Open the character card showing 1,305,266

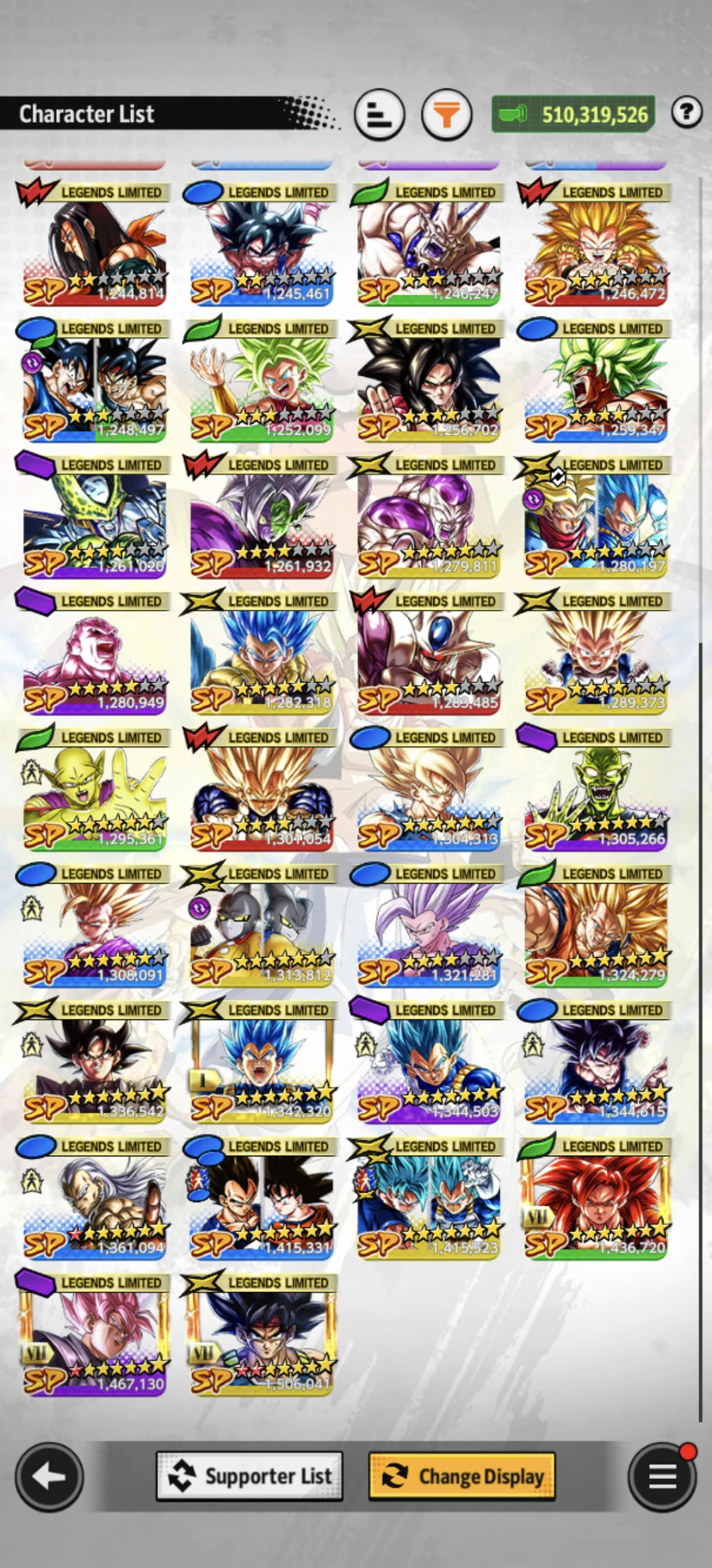596,790
